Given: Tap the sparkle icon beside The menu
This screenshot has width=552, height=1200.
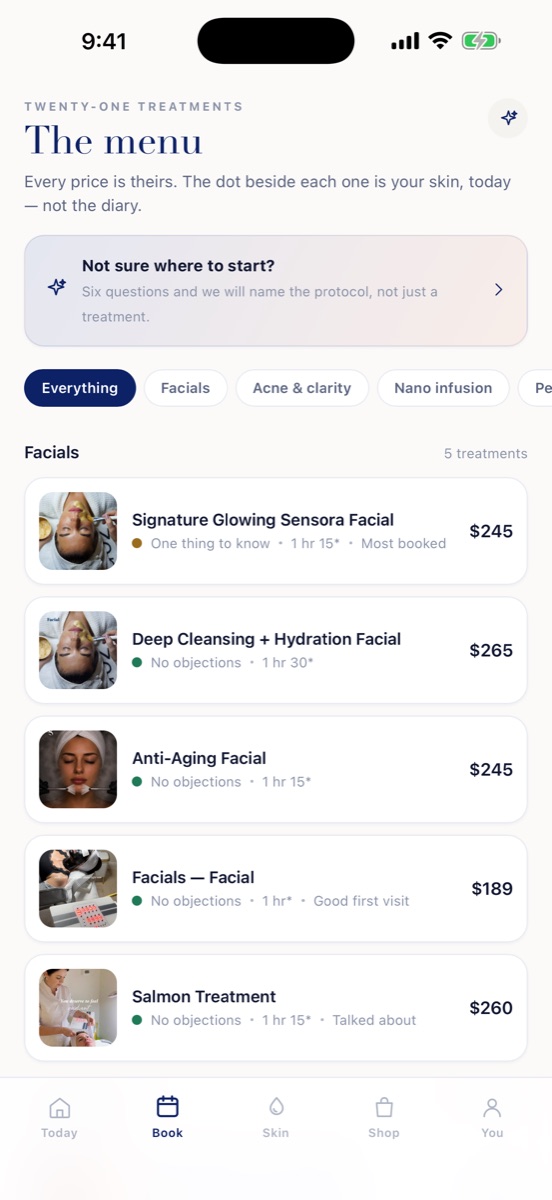Looking at the screenshot, I should pyautogui.click(x=508, y=118).
